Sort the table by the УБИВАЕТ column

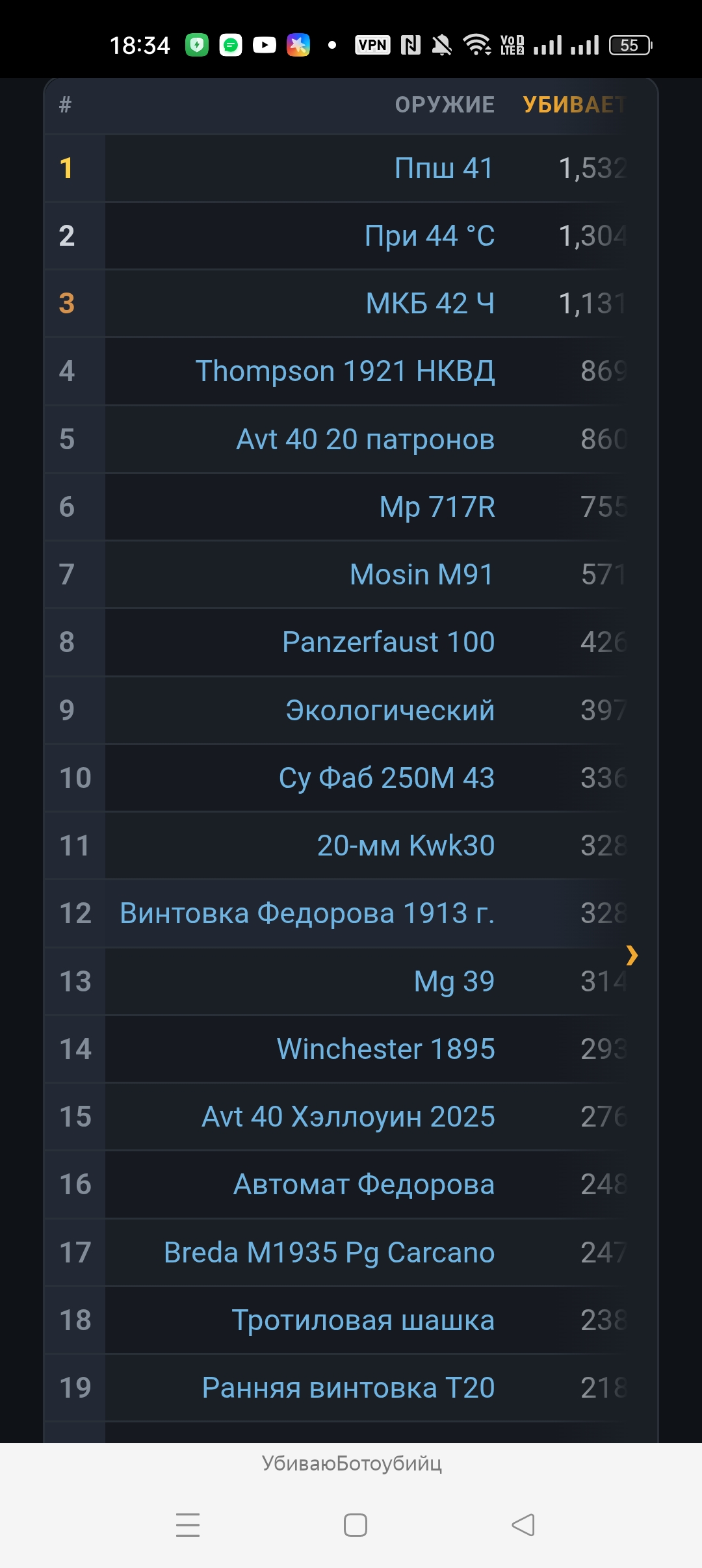[575, 105]
